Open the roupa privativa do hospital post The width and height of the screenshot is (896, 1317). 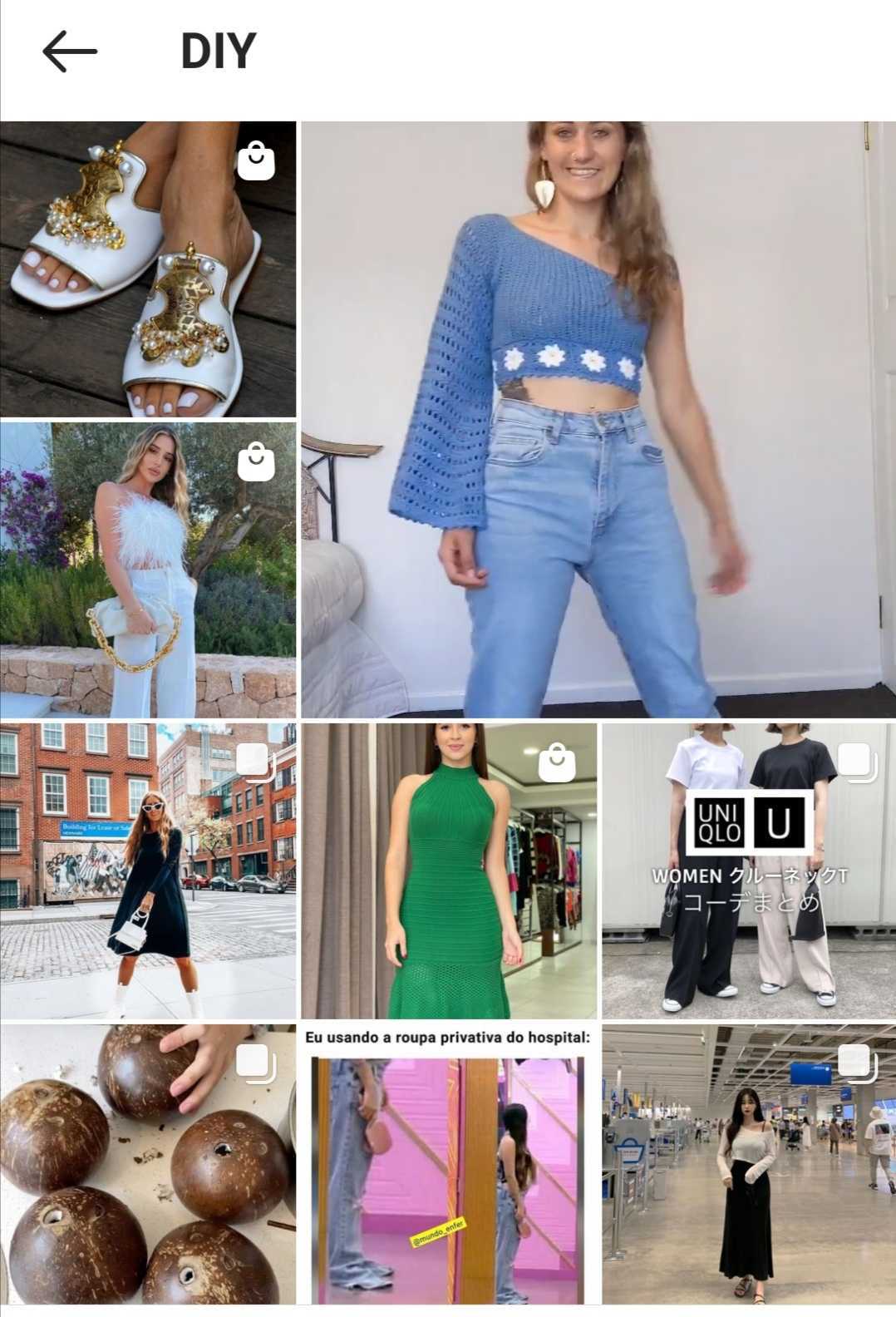coord(449,1168)
